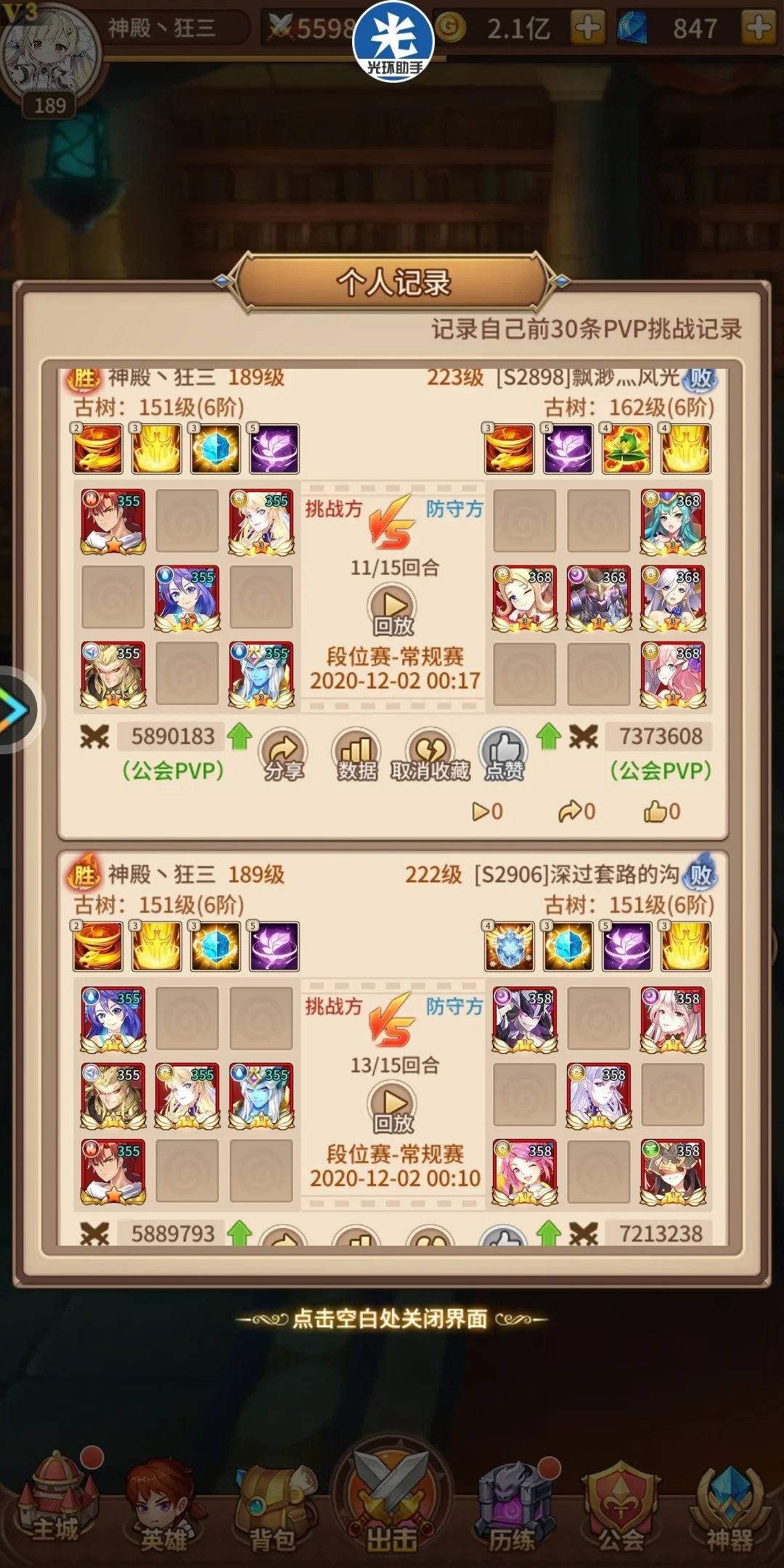
Task: Expand the side floating arrow panel
Action: [15, 709]
